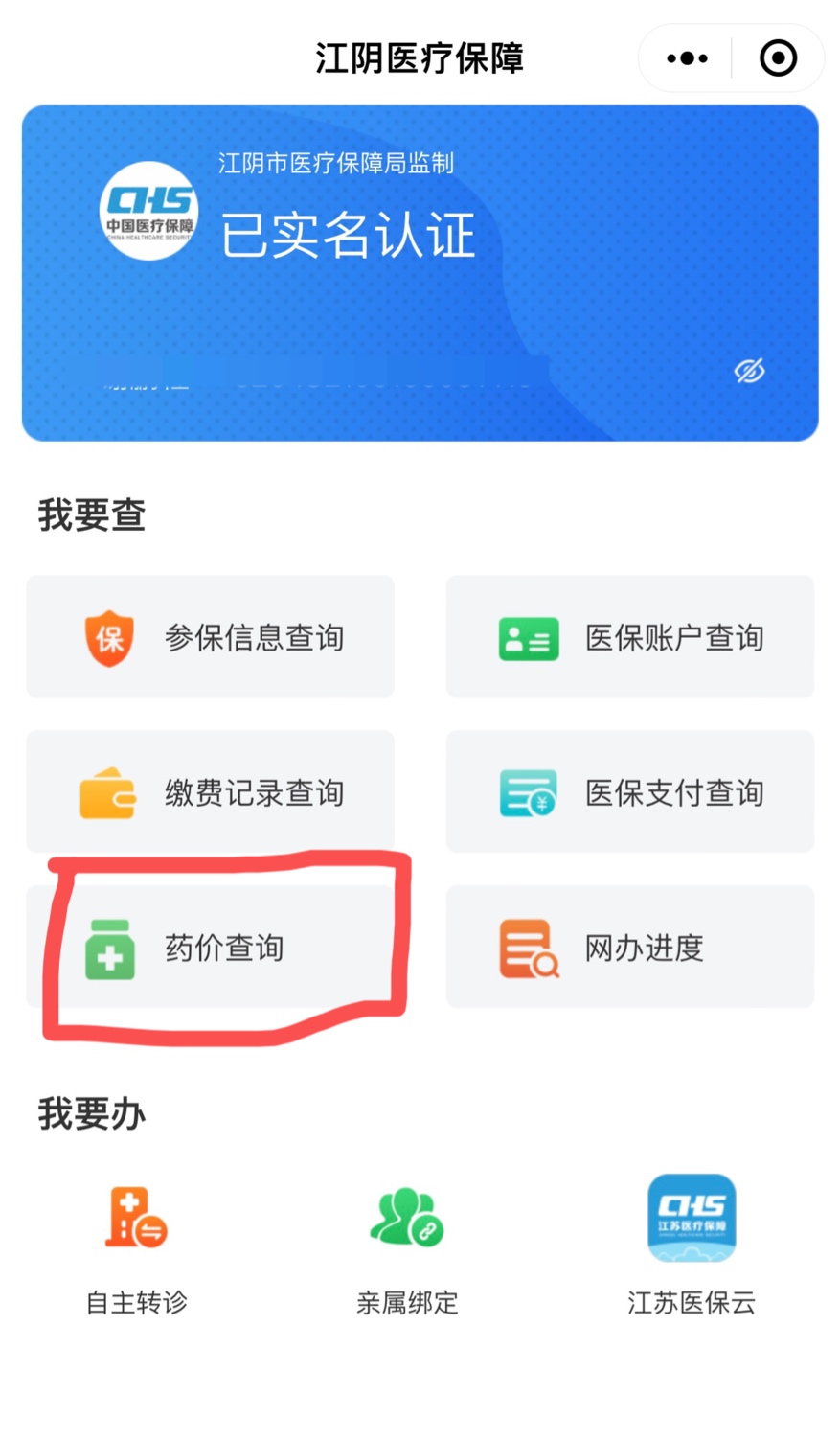Go to 亲属绑定
This screenshot has height=1440, width=840.
tap(407, 1245)
